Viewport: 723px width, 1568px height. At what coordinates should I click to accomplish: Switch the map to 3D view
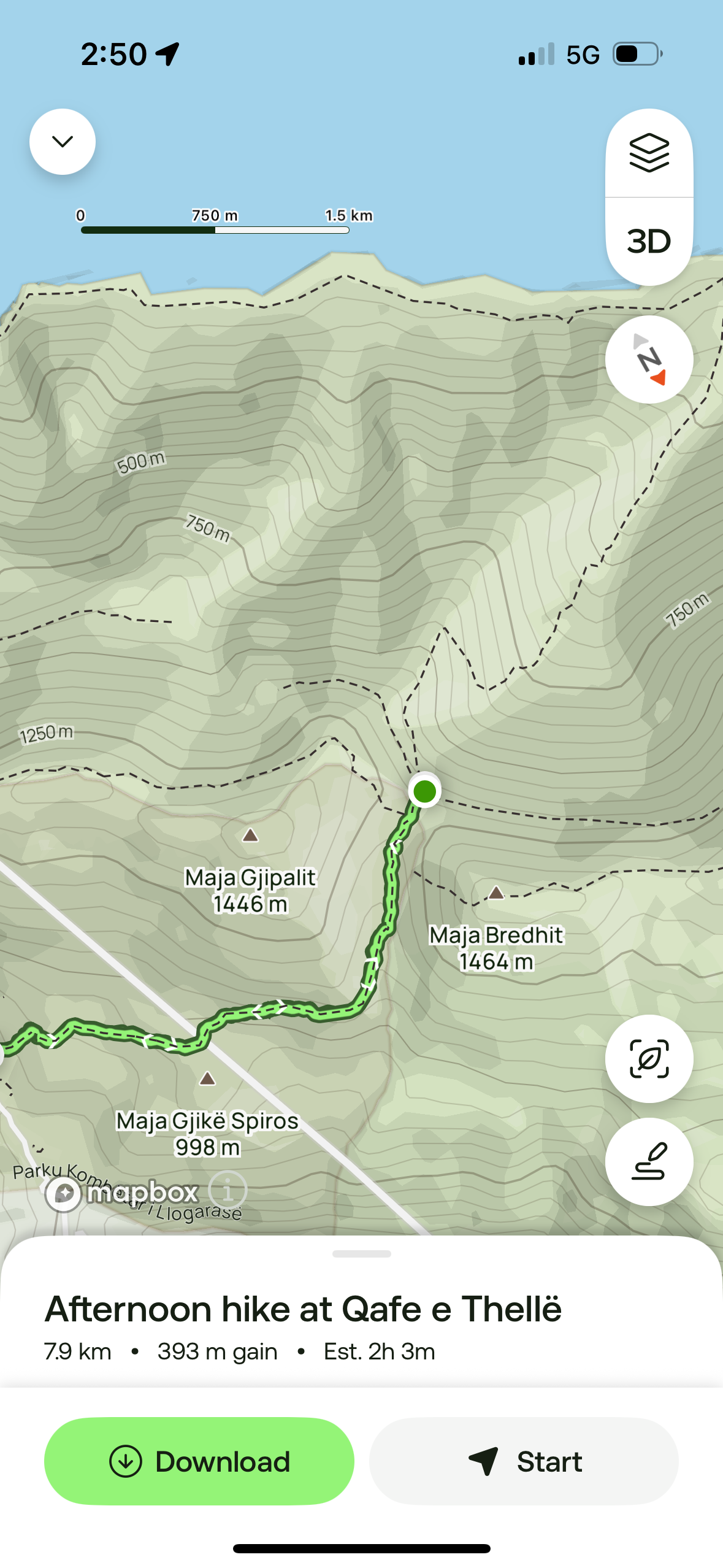(x=649, y=242)
